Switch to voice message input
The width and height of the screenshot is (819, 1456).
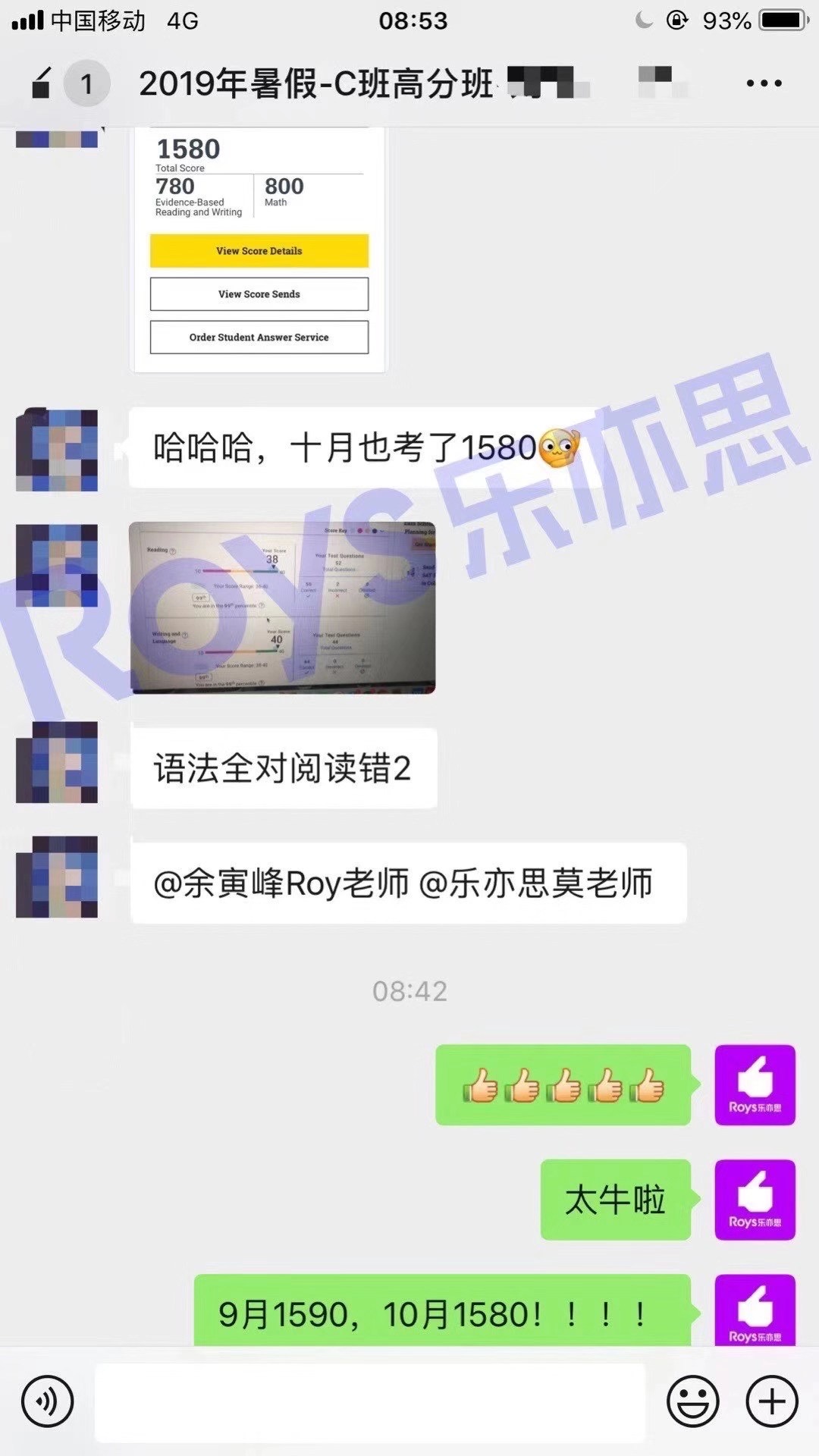48,1401
